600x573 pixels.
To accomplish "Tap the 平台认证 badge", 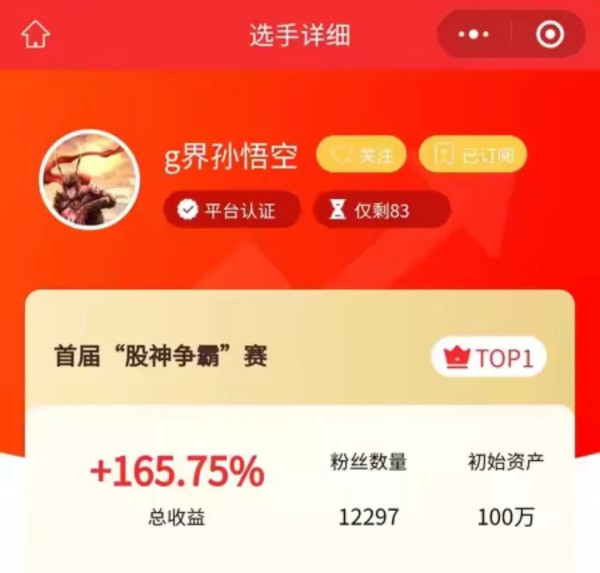I will click(232, 210).
